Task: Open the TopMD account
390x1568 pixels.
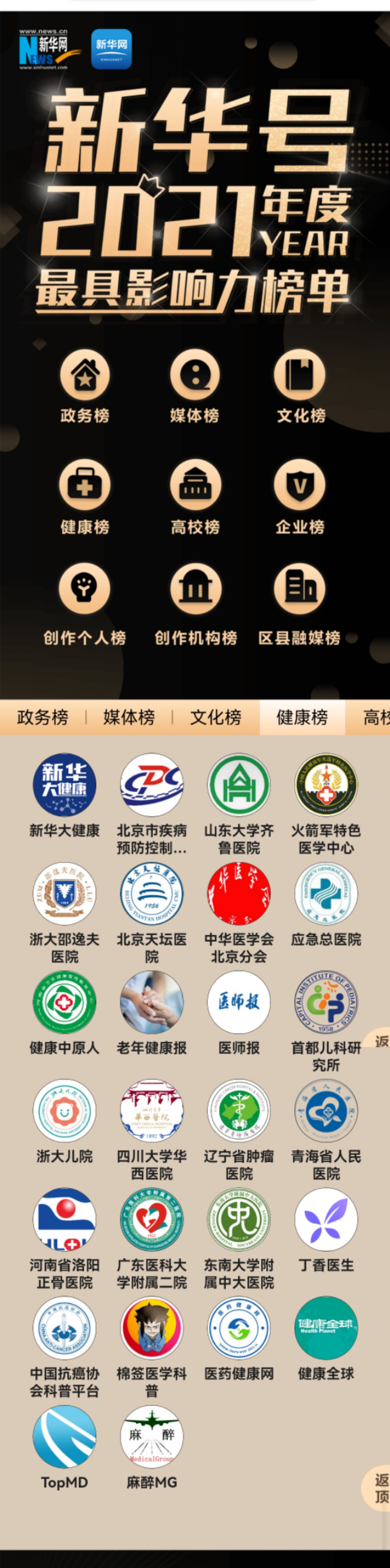Action: click(65, 1436)
